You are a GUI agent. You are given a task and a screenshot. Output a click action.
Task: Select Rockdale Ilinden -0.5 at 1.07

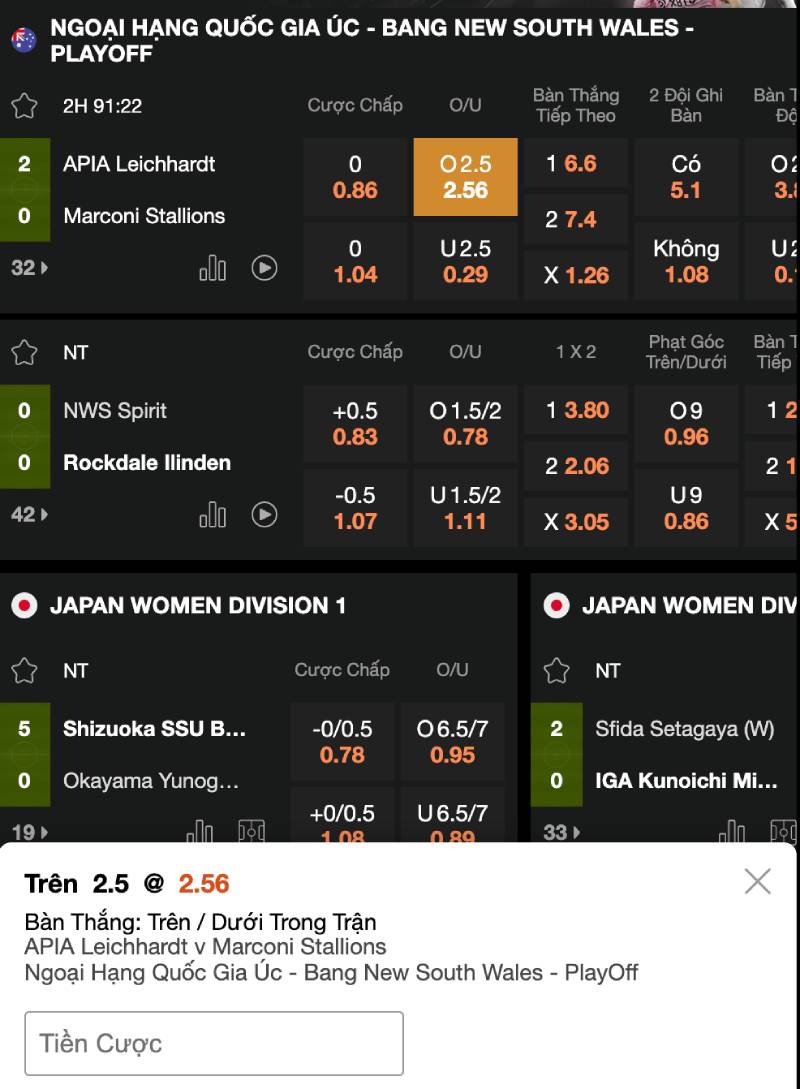tap(355, 508)
